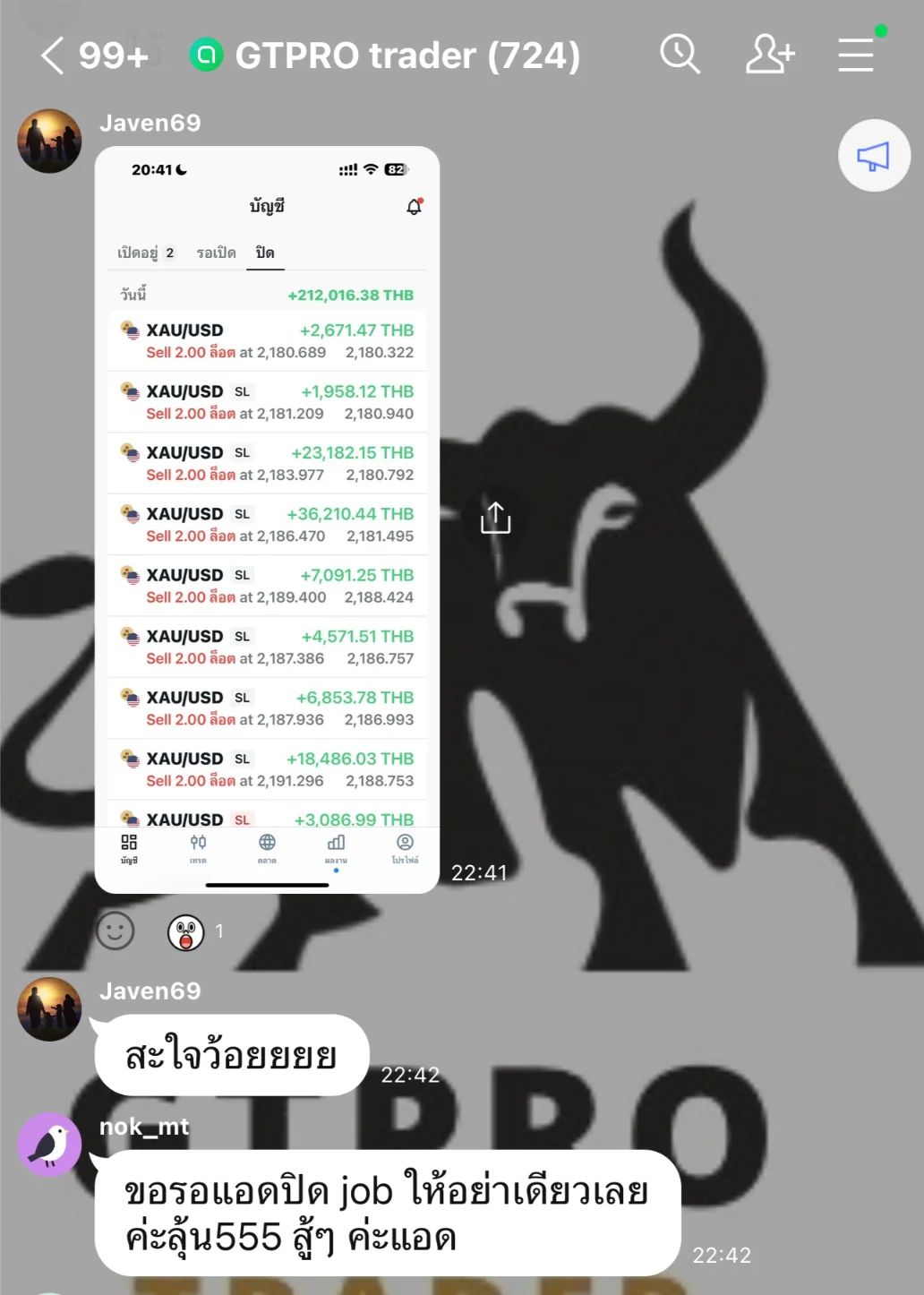Add a reaction to the screenshot message
This screenshot has height=1295, width=924.
coord(115,931)
